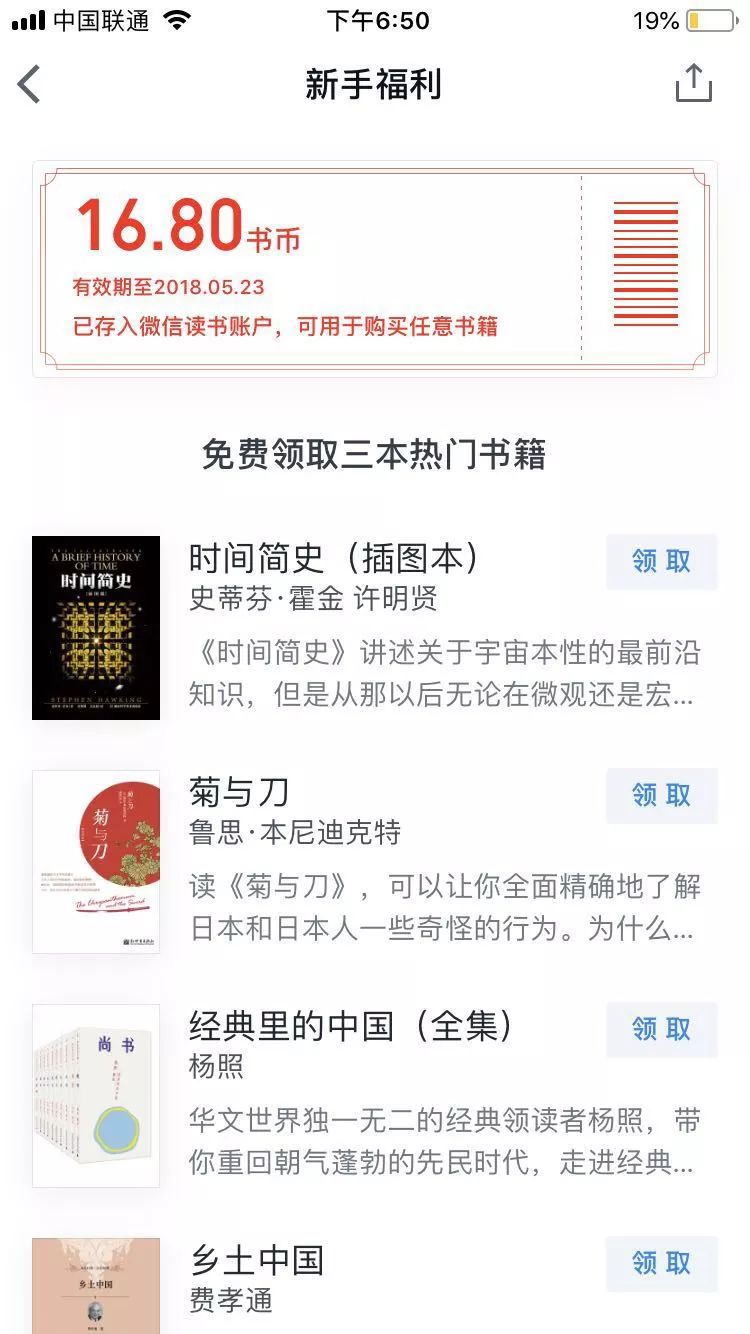Open the 菊与刀 book cover
This screenshot has height=1334, width=750.
(x=96, y=862)
